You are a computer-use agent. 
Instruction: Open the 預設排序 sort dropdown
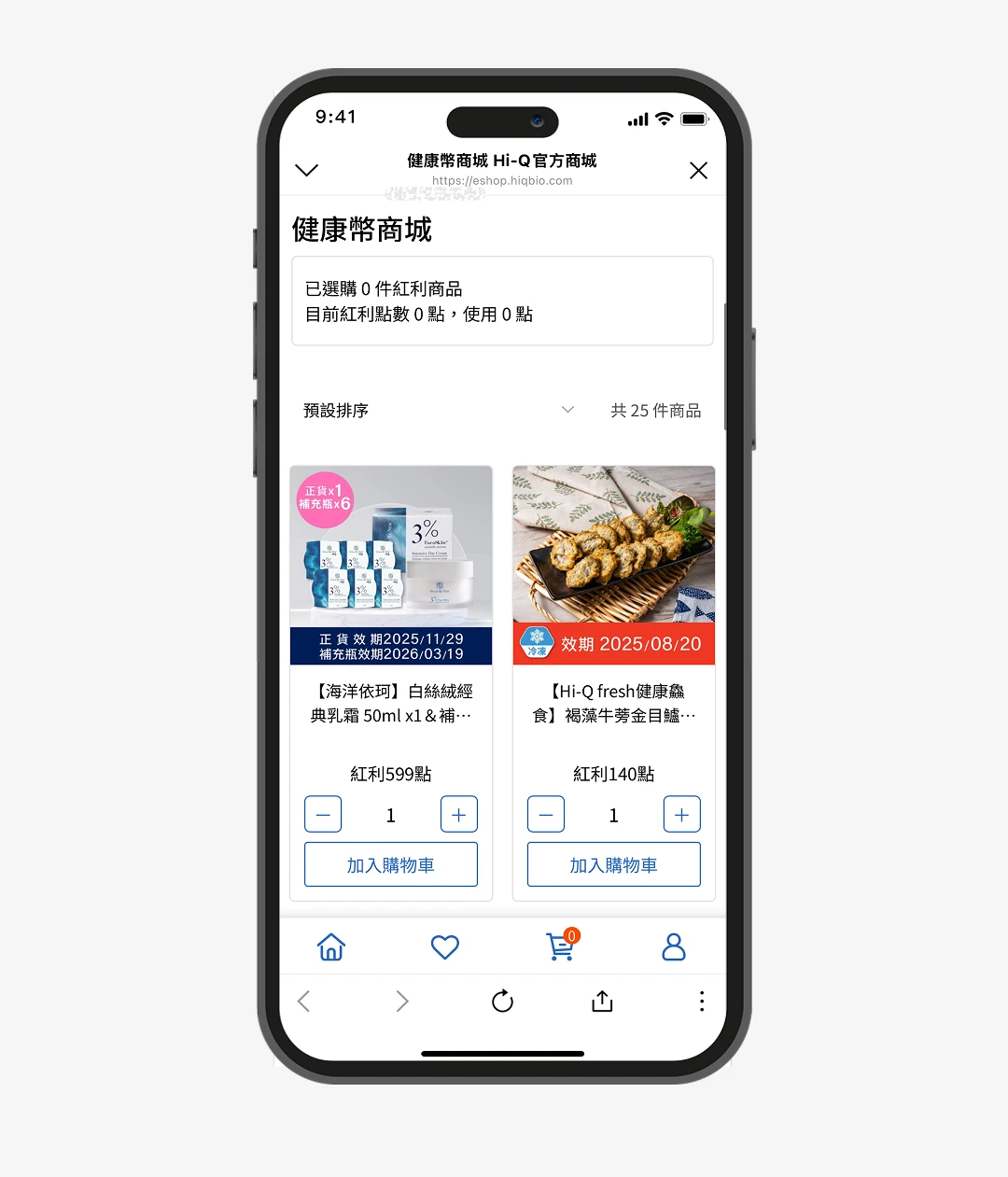[439, 411]
